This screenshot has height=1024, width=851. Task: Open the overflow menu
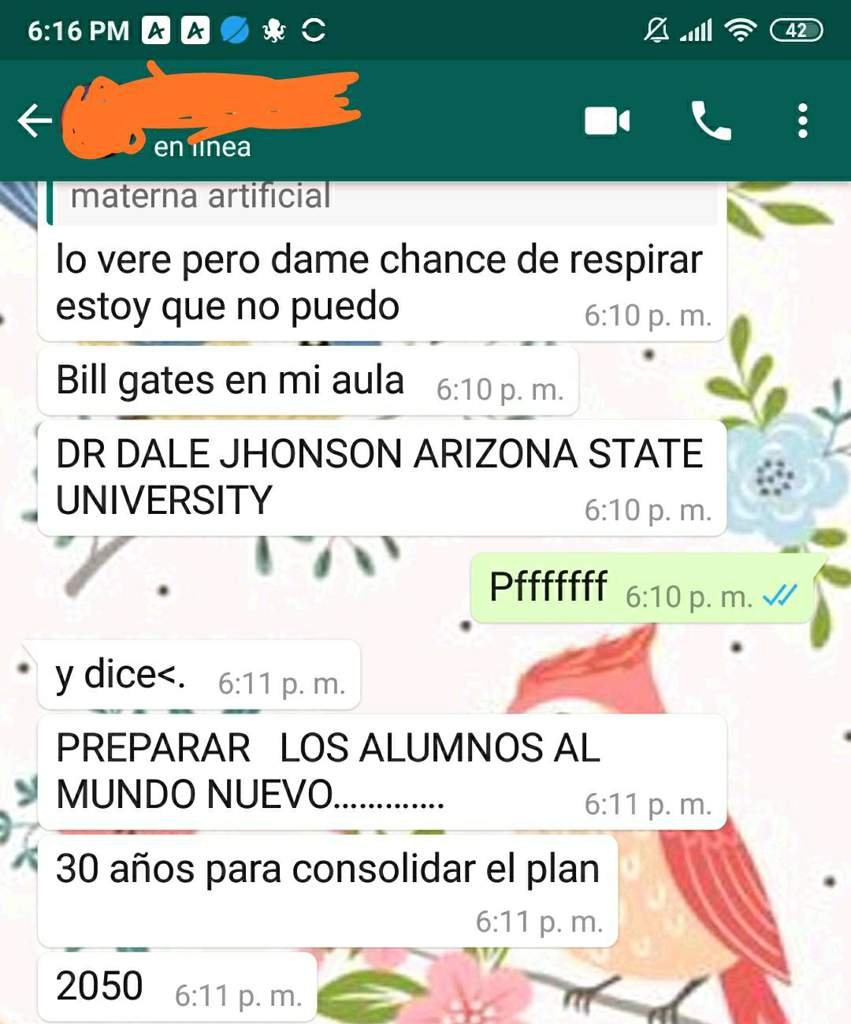tap(802, 122)
